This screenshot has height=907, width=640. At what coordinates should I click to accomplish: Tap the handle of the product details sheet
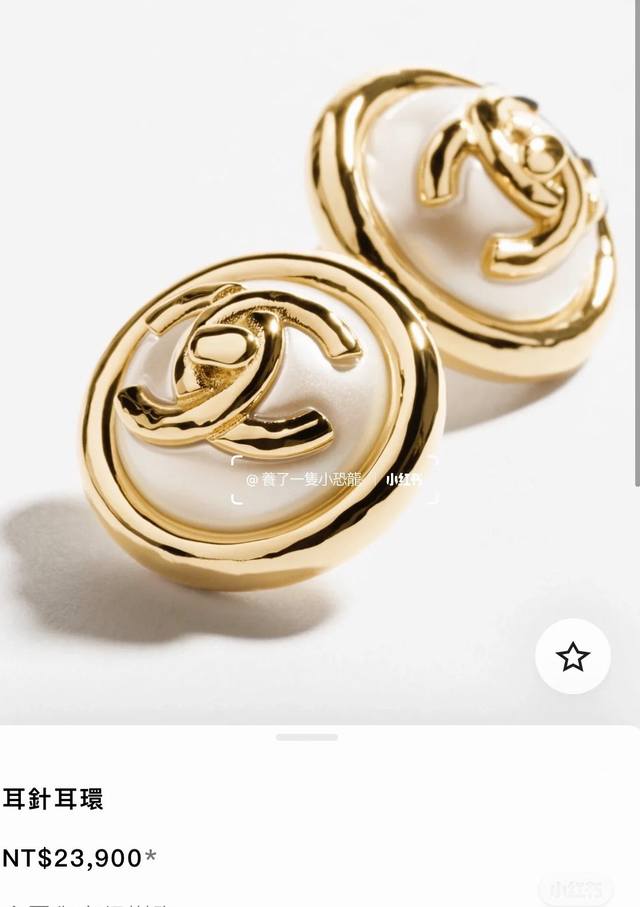tap(307, 737)
